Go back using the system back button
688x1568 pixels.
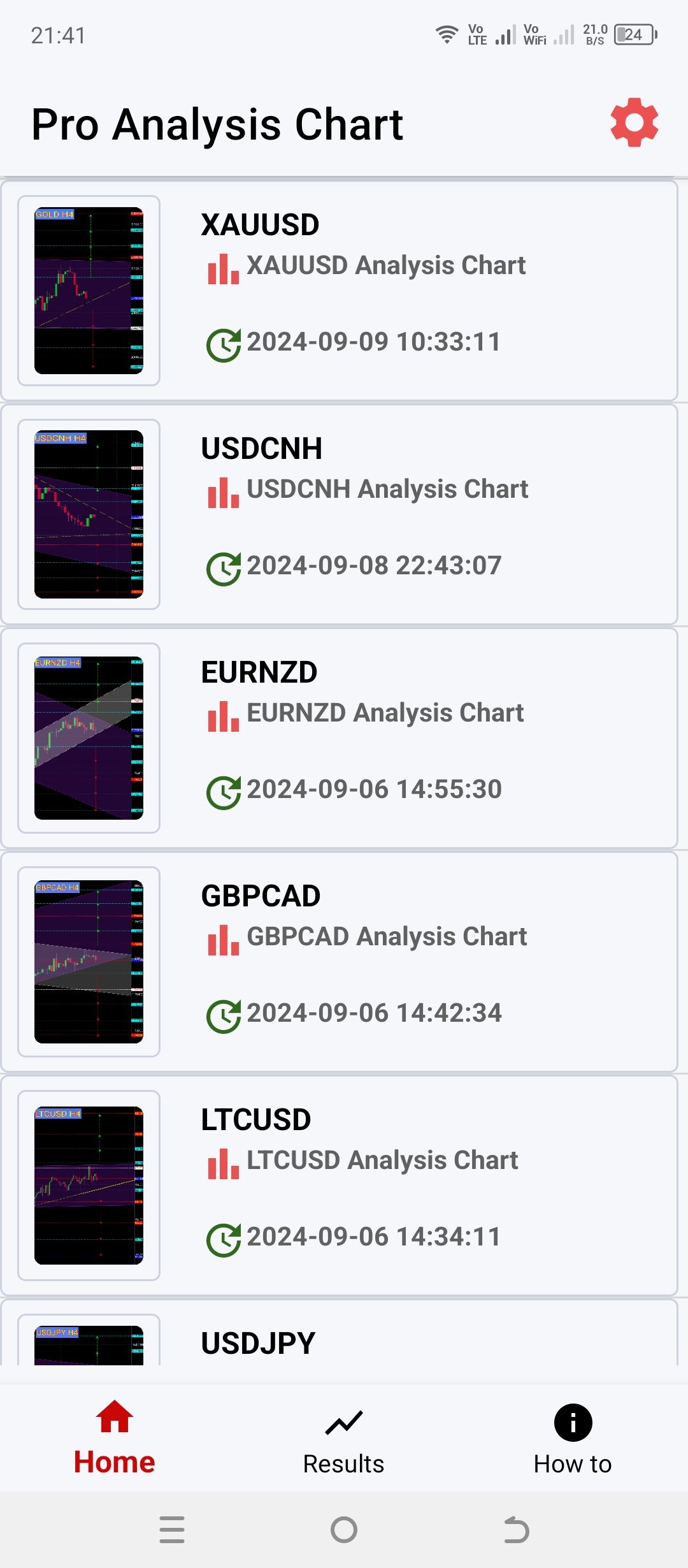[516, 1530]
